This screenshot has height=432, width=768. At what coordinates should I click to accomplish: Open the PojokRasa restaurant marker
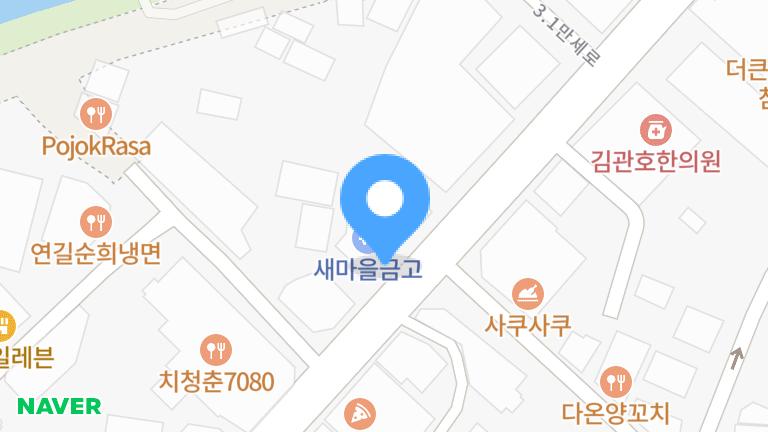click(x=96, y=113)
